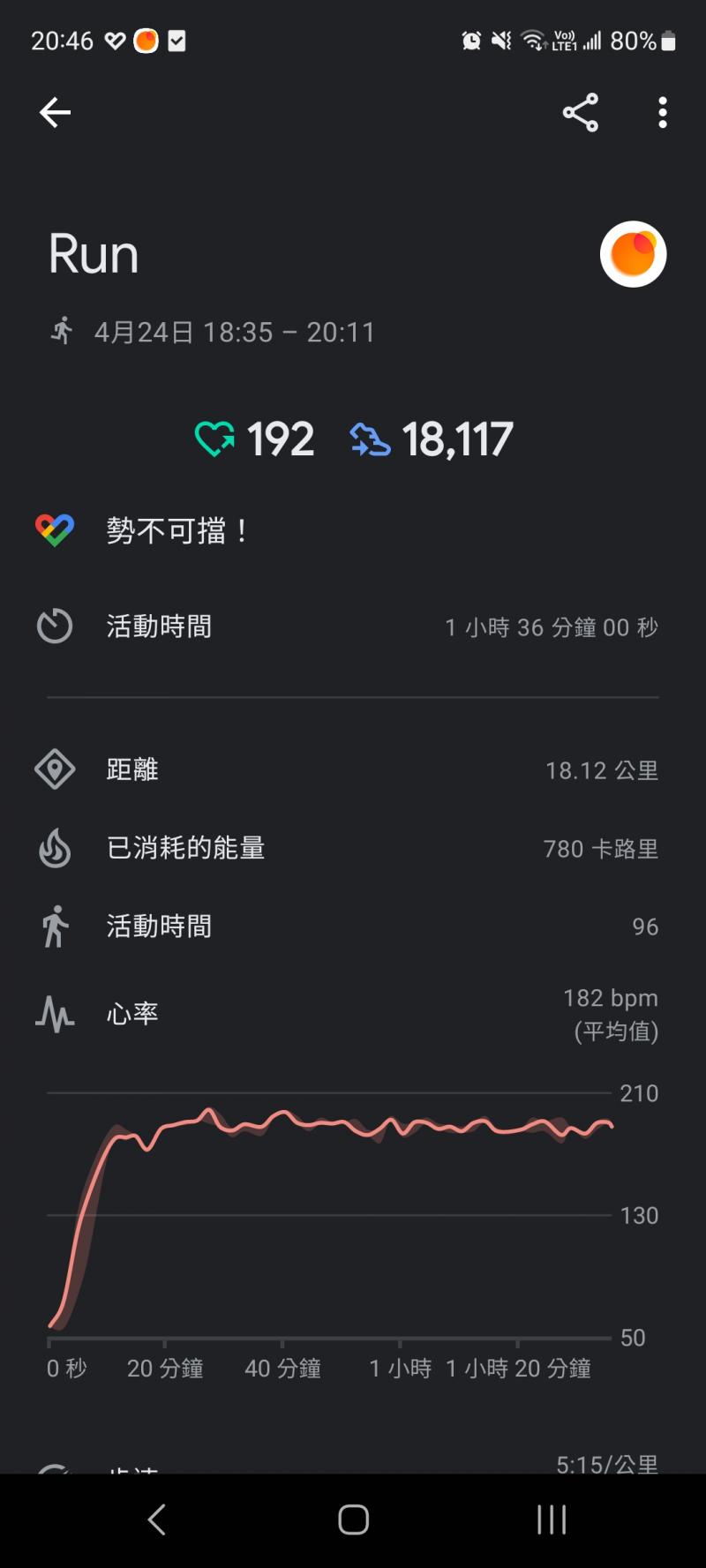The width and height of the screenshot is (706, 1568).
Task: Open the three-dot overflow menu
Action: point(662,113)
